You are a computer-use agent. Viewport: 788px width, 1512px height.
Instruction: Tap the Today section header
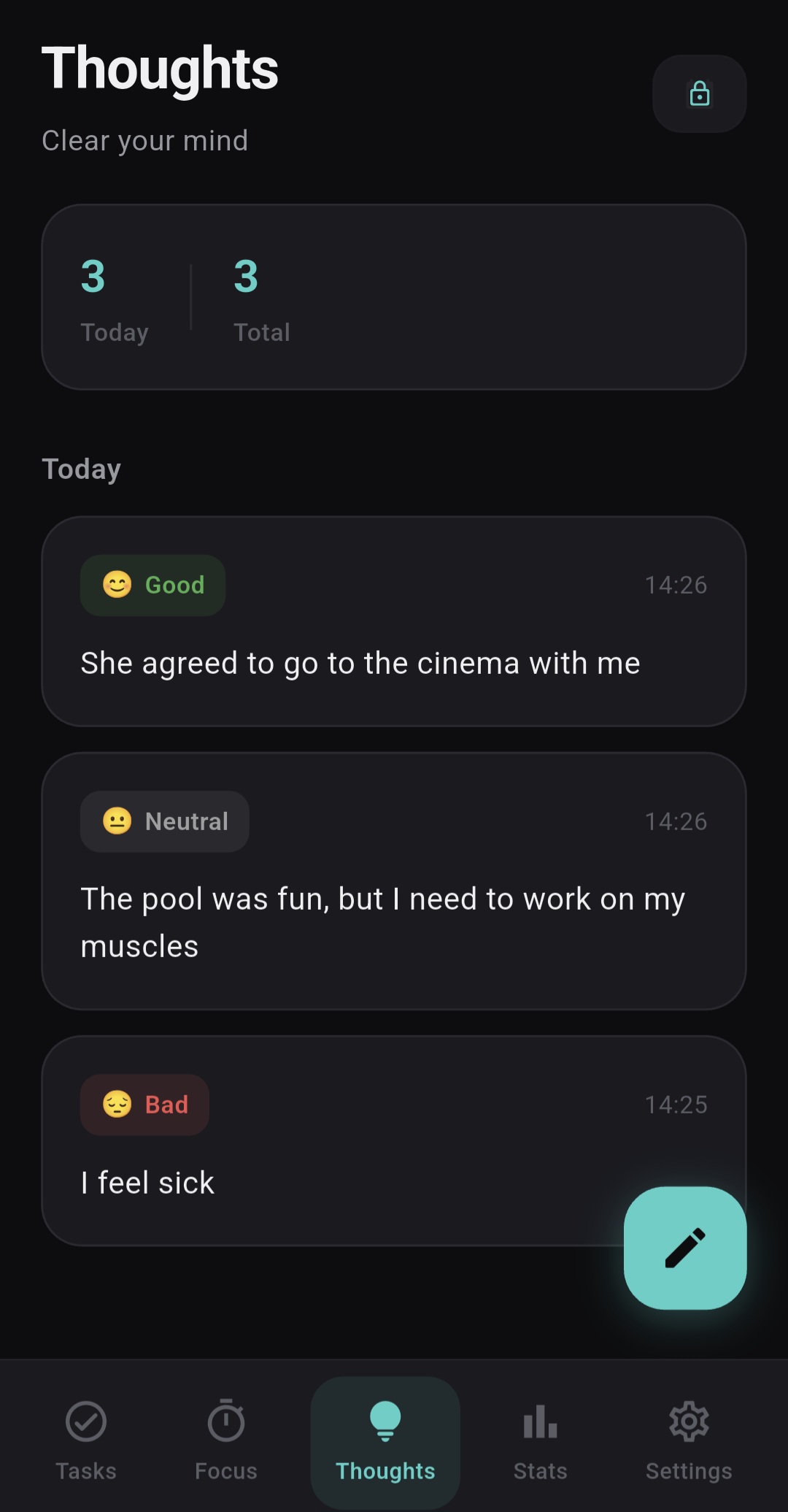coord(82,468)
